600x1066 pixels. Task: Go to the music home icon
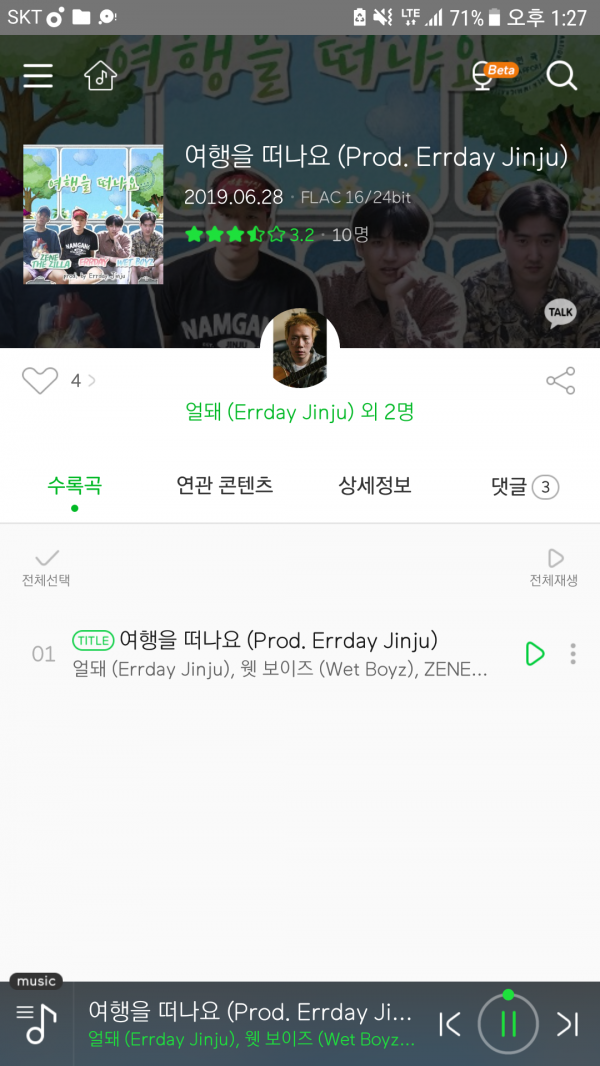click(100, 76)
